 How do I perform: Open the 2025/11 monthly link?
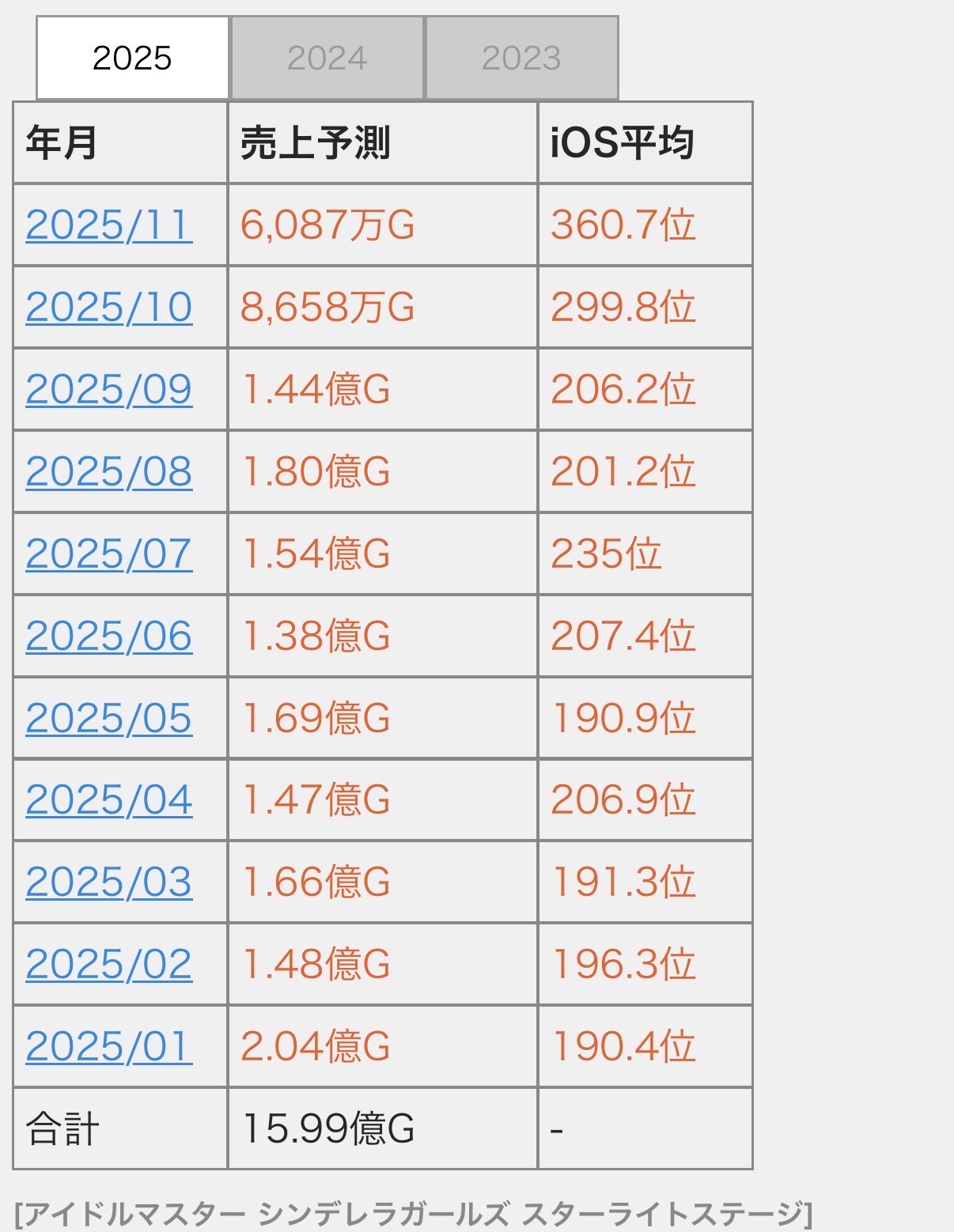pyautogui.click(x=108, y=225)
